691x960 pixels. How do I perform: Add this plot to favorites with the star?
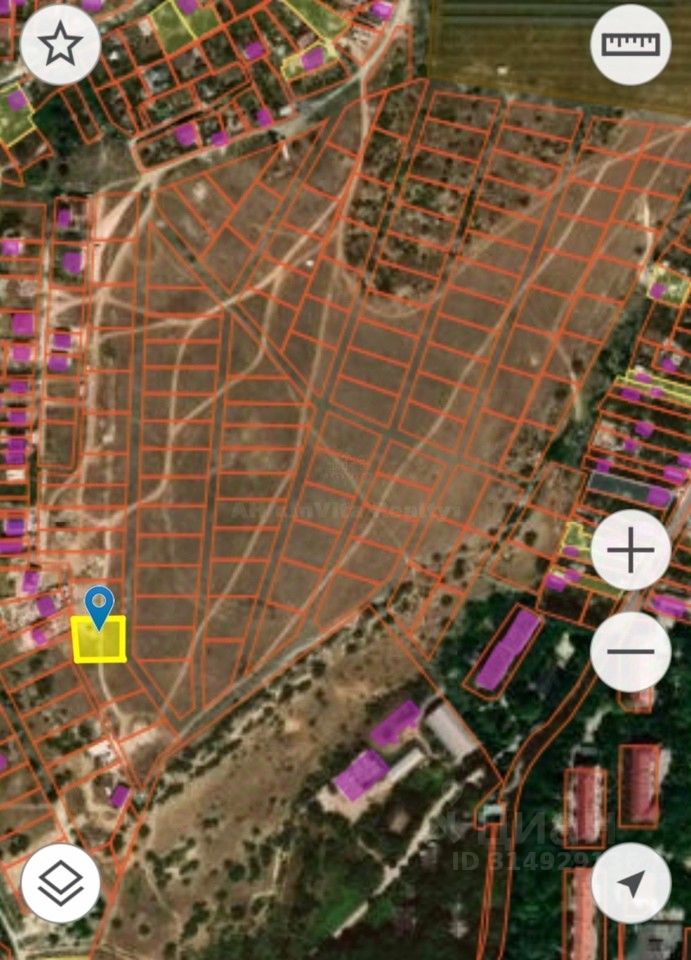click(60, 44)
